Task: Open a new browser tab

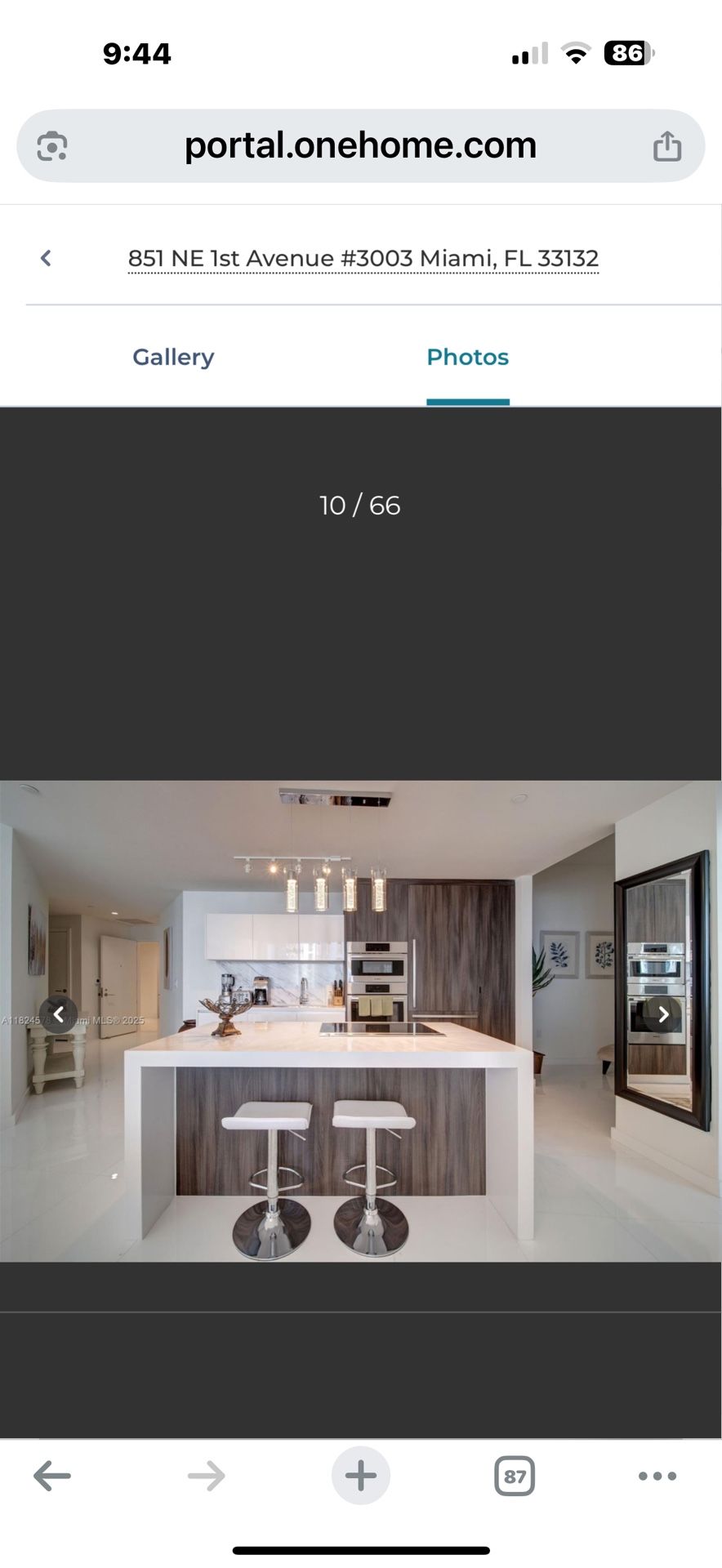Action: click(x=360, y=1476)
